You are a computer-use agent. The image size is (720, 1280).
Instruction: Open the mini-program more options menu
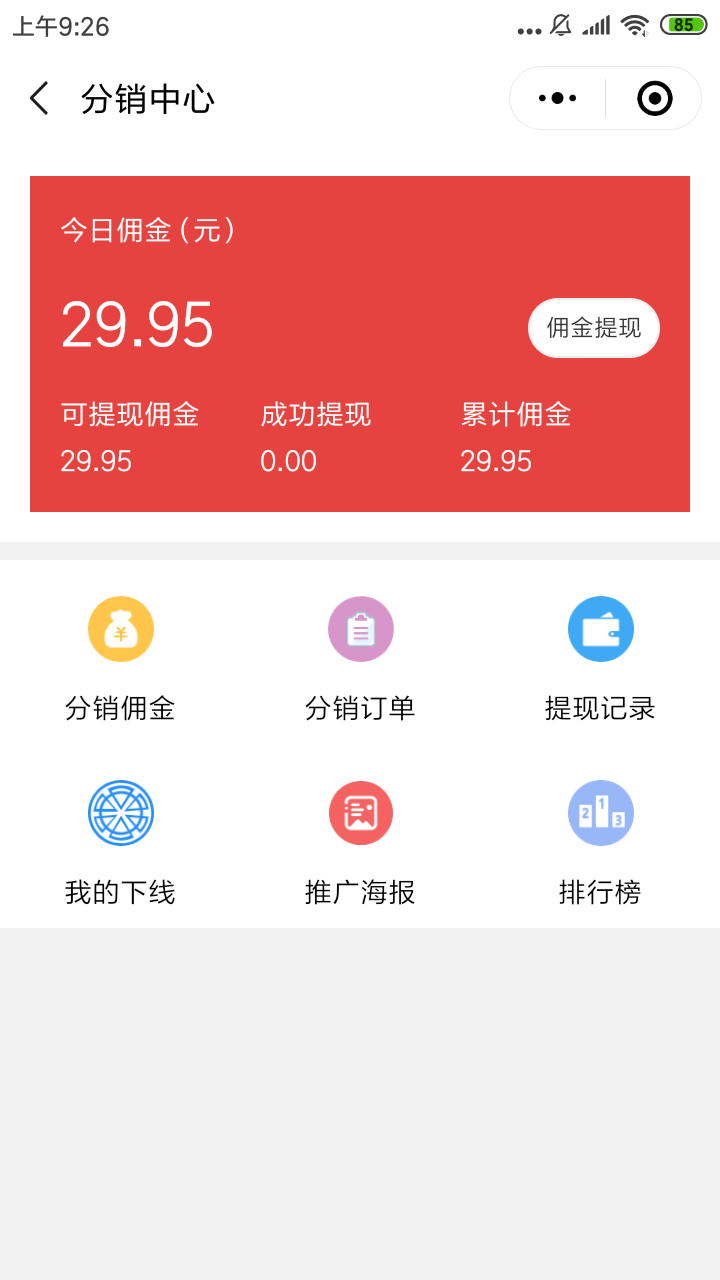click(x=555, y=97)
